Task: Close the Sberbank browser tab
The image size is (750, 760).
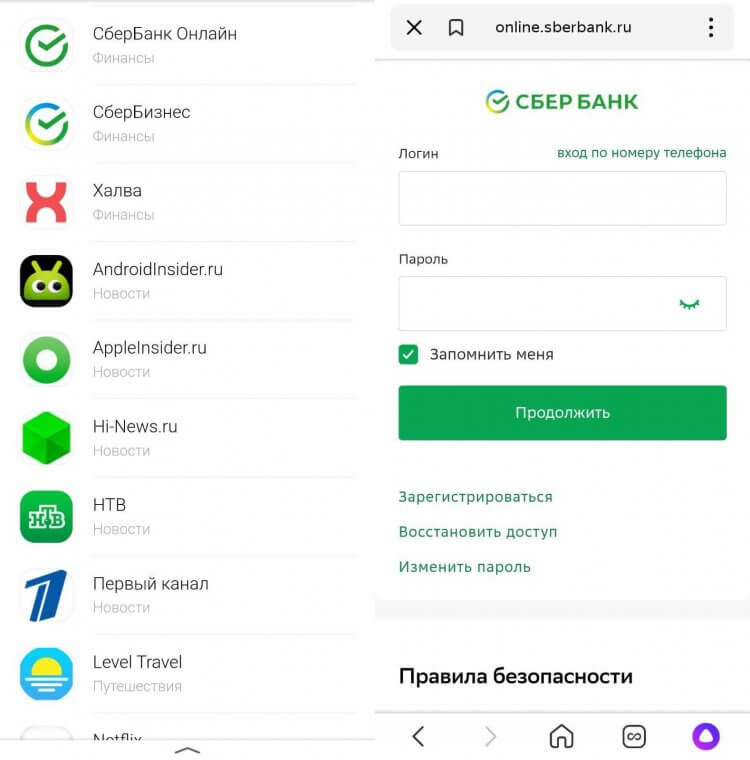Action: pos(414,28)
